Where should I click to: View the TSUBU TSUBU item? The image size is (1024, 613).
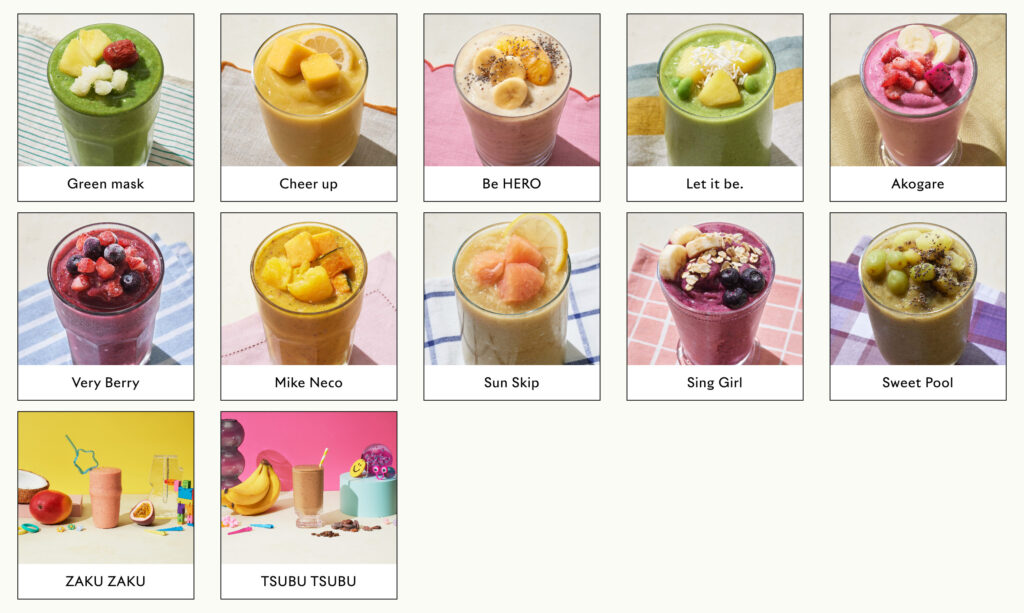(308, 505)
